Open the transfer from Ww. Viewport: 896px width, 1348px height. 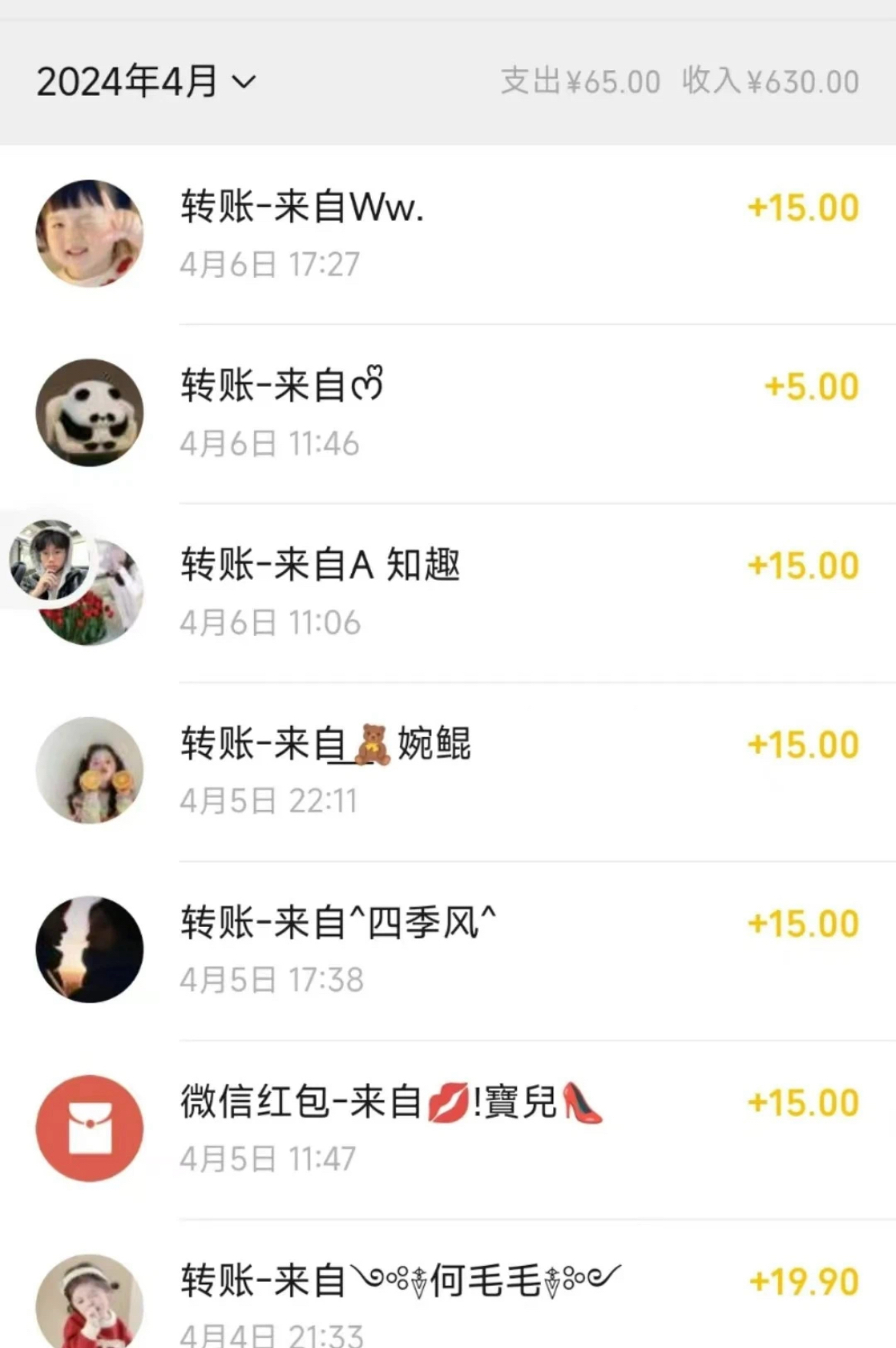[456, 234]
